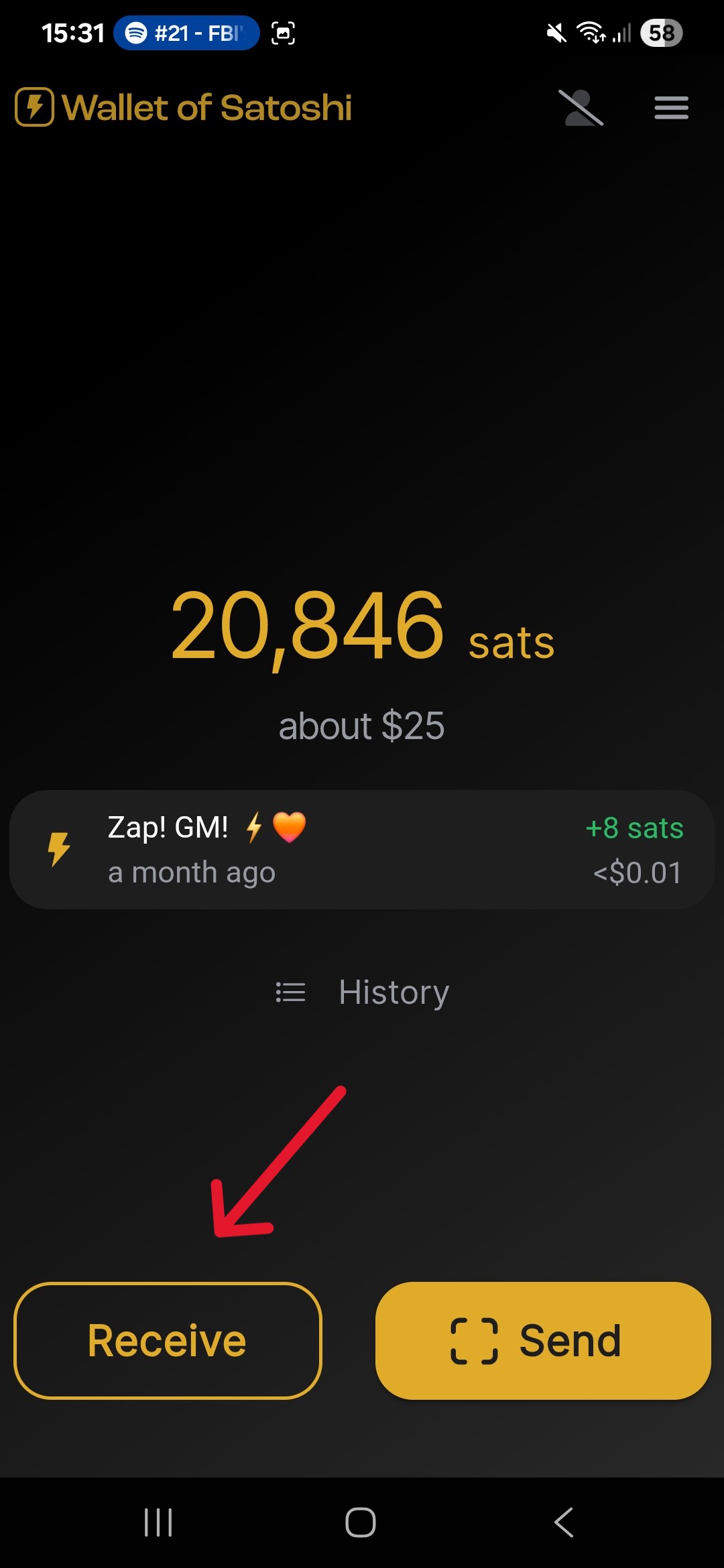
Task: Open the crossed-out profile icon
Action: click(581, 108)
